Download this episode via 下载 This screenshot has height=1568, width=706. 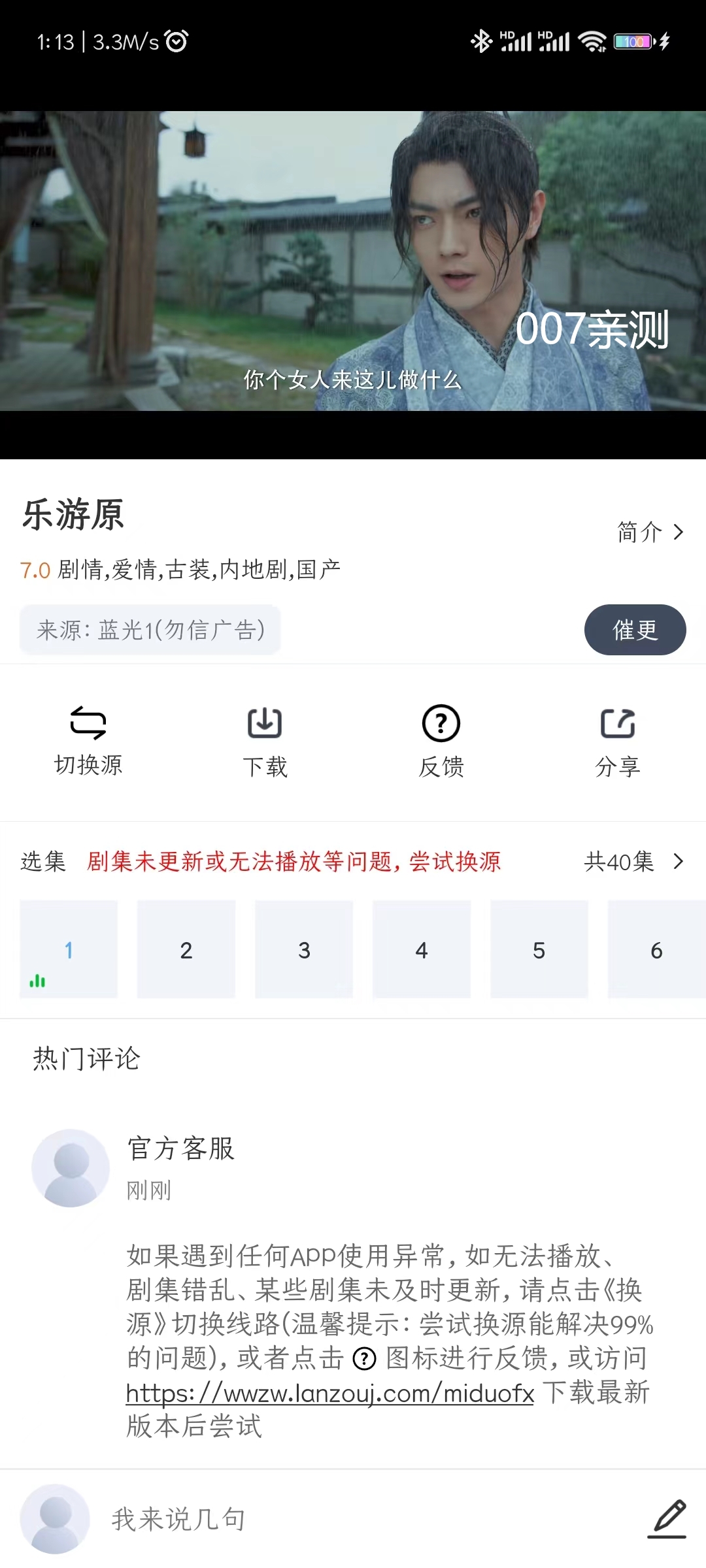[x=265, y=741]
